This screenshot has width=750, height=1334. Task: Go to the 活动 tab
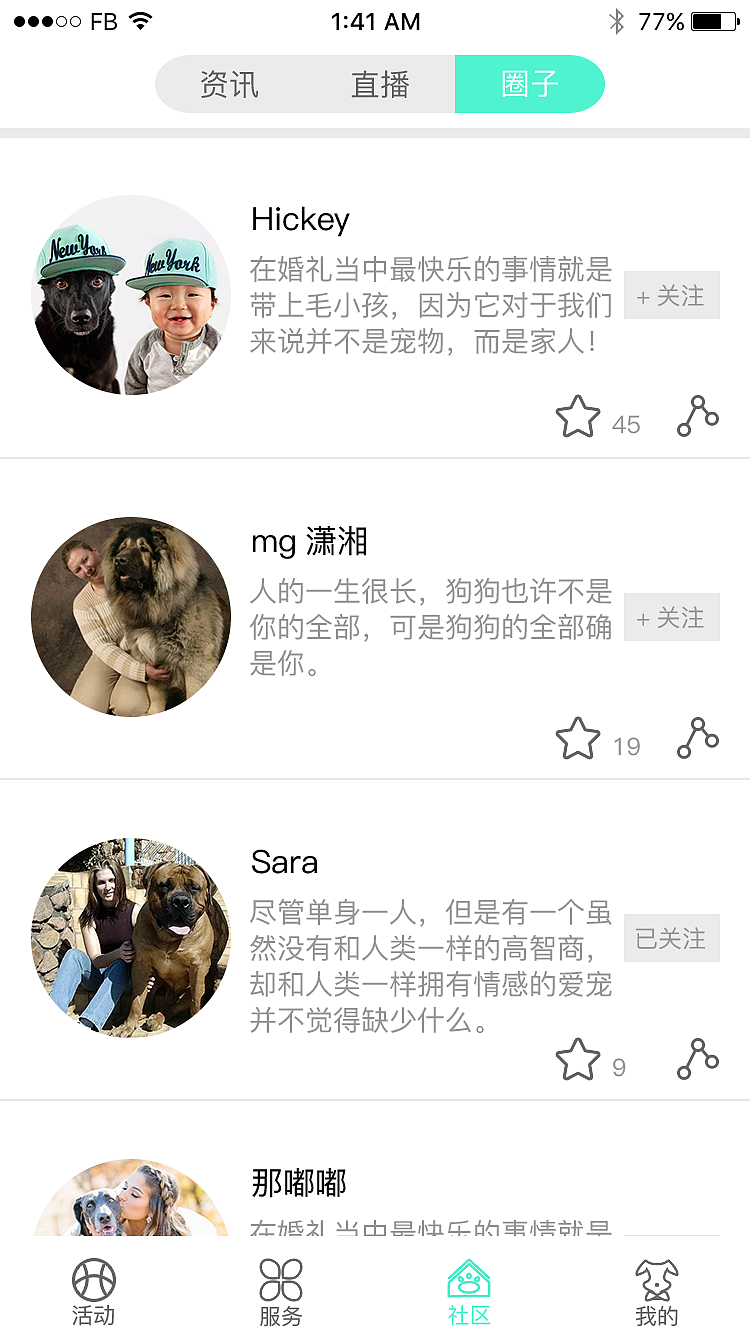(x=93, y=1292)
